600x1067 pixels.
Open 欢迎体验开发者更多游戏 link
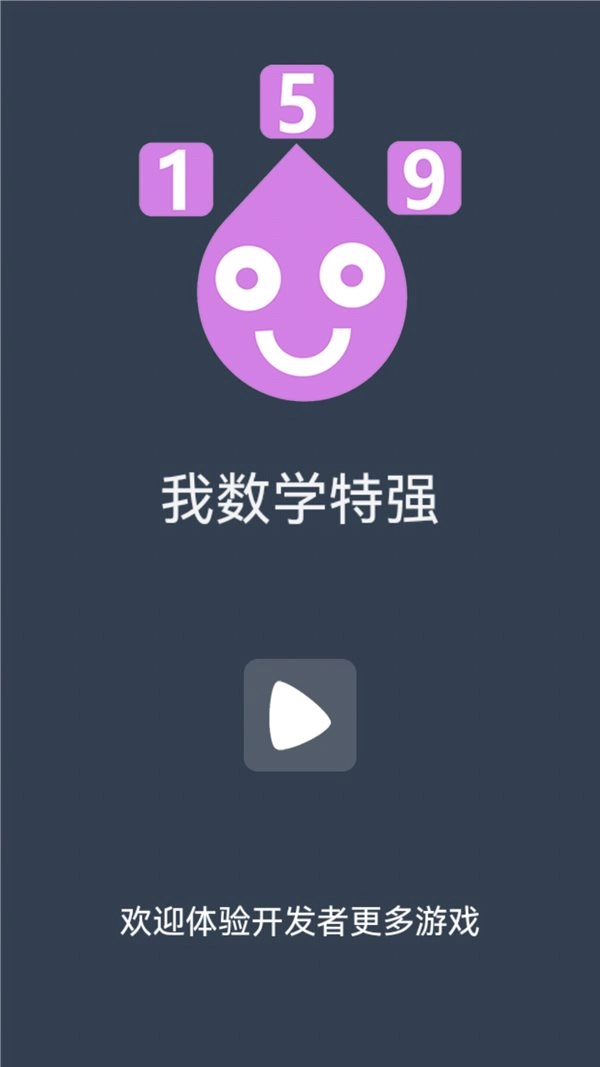tap(300, 921)
